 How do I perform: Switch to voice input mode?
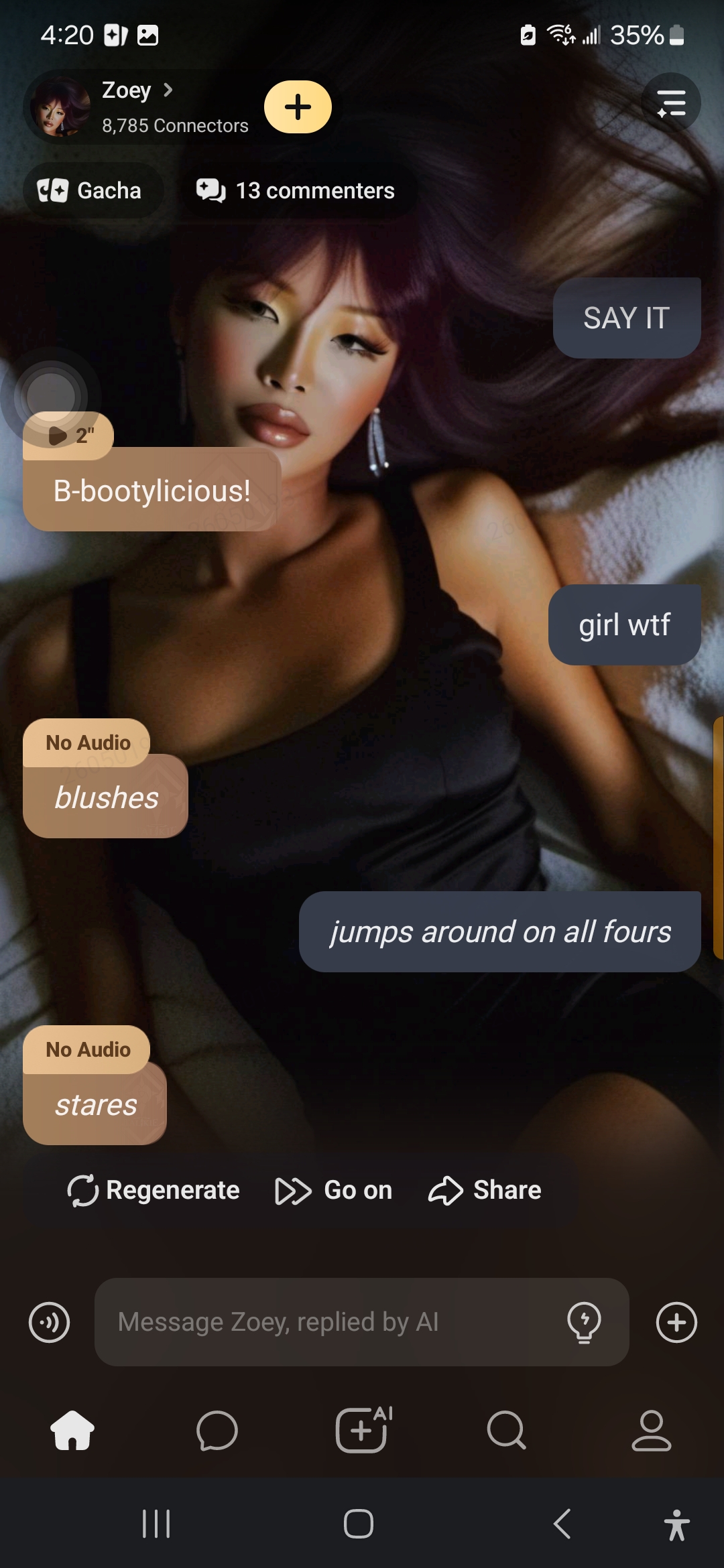click(x=49, y=1323)
